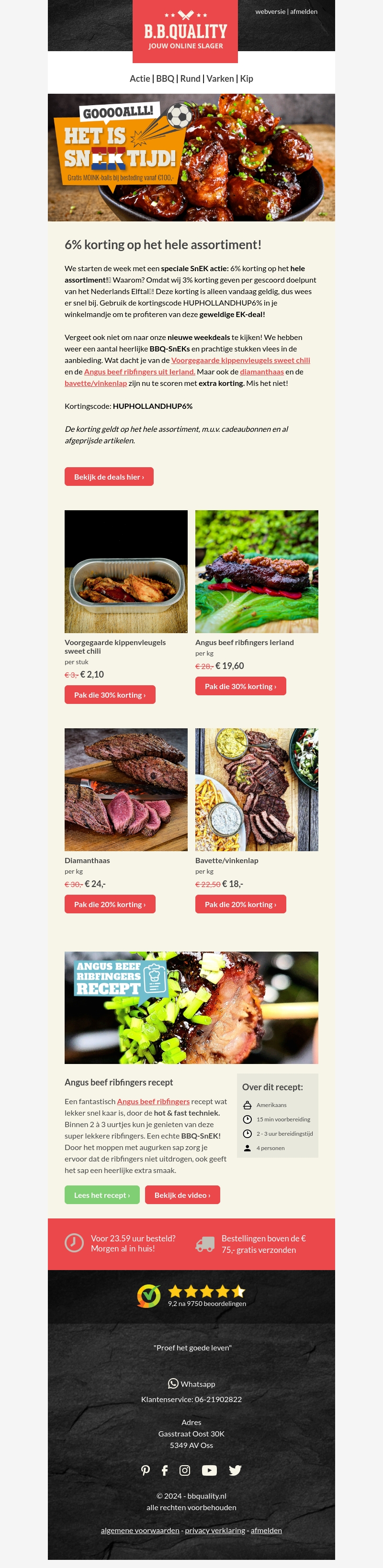
Task: Visit the Facebook page icon
Action: coord(165,1470)
